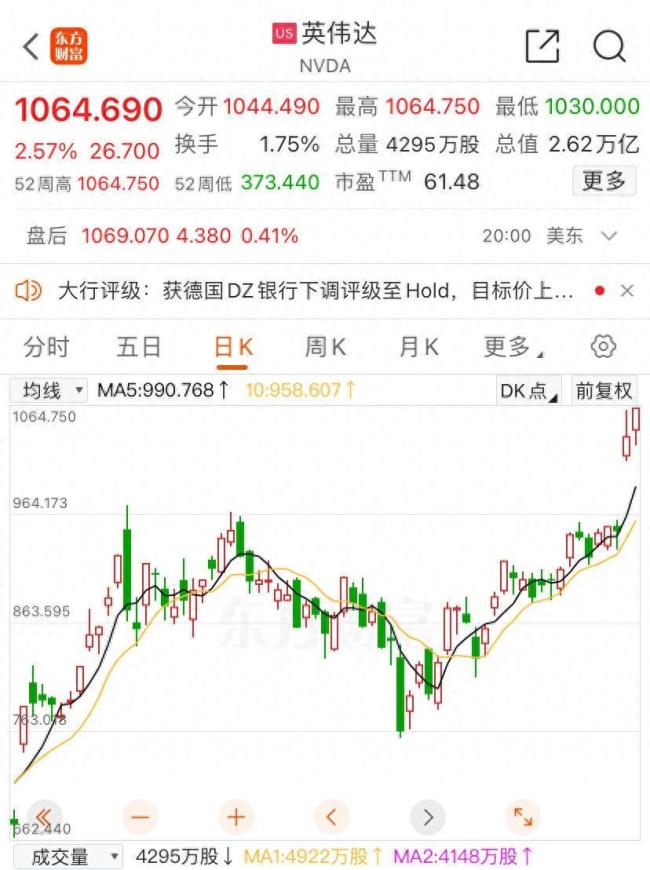Toggle the DK点 option
650x870 pixels.
click(x=530, y=391)
